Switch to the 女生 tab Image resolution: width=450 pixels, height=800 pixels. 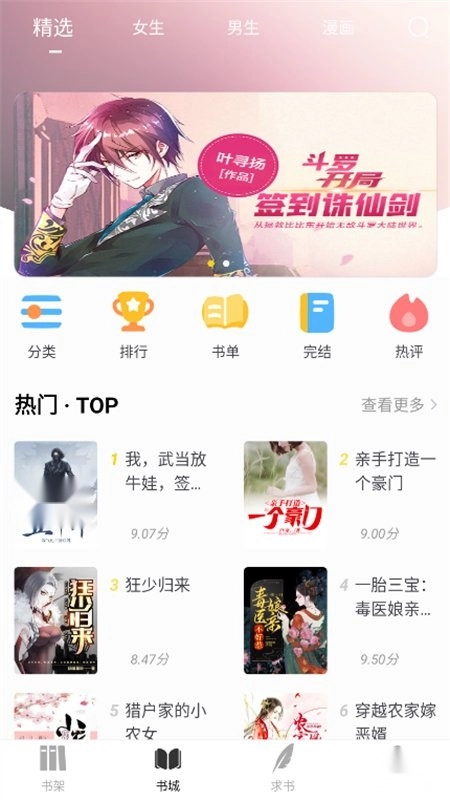[x=148, y=28]
